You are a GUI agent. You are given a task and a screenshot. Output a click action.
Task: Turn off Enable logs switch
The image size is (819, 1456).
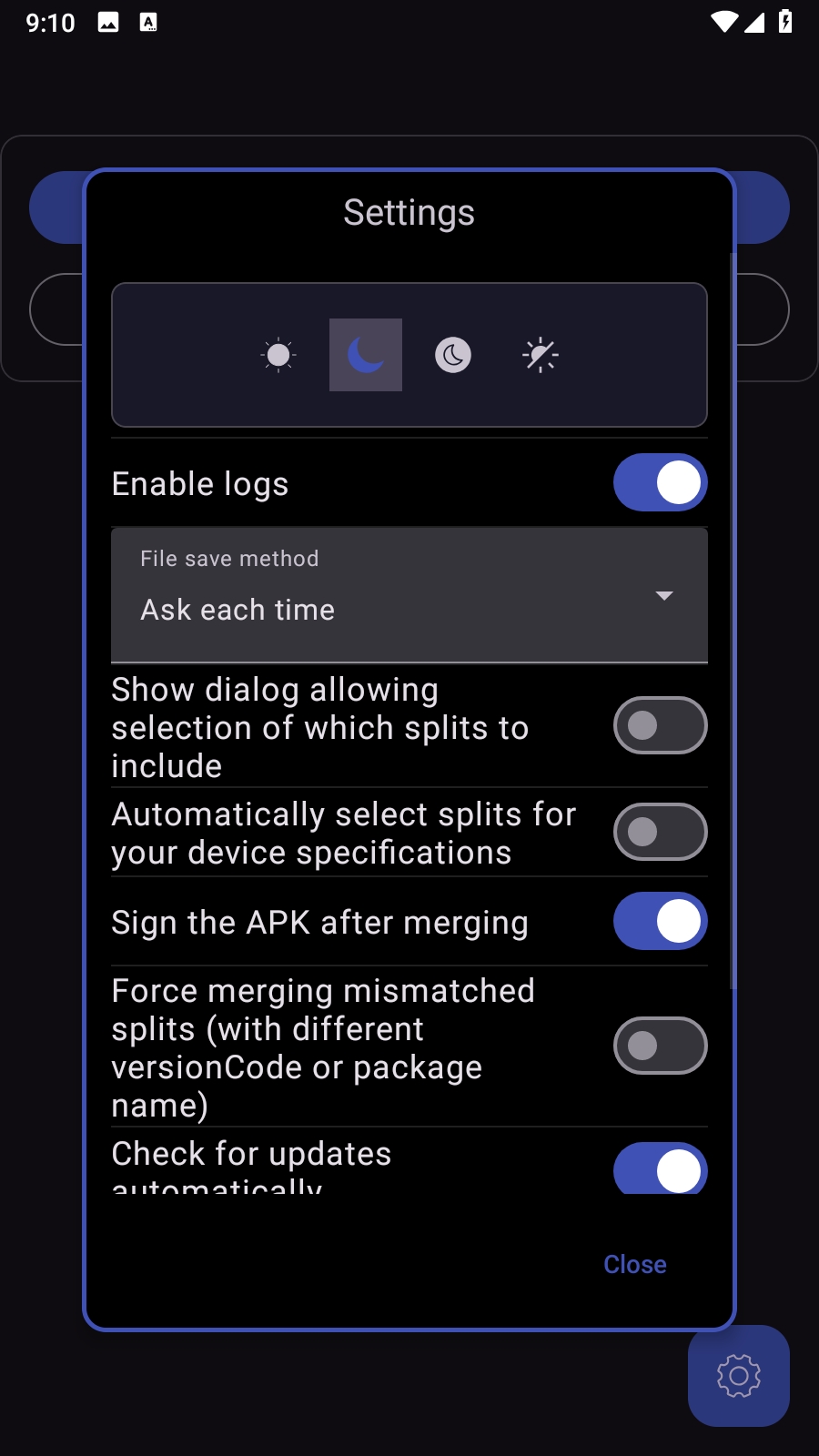point(660,482)
